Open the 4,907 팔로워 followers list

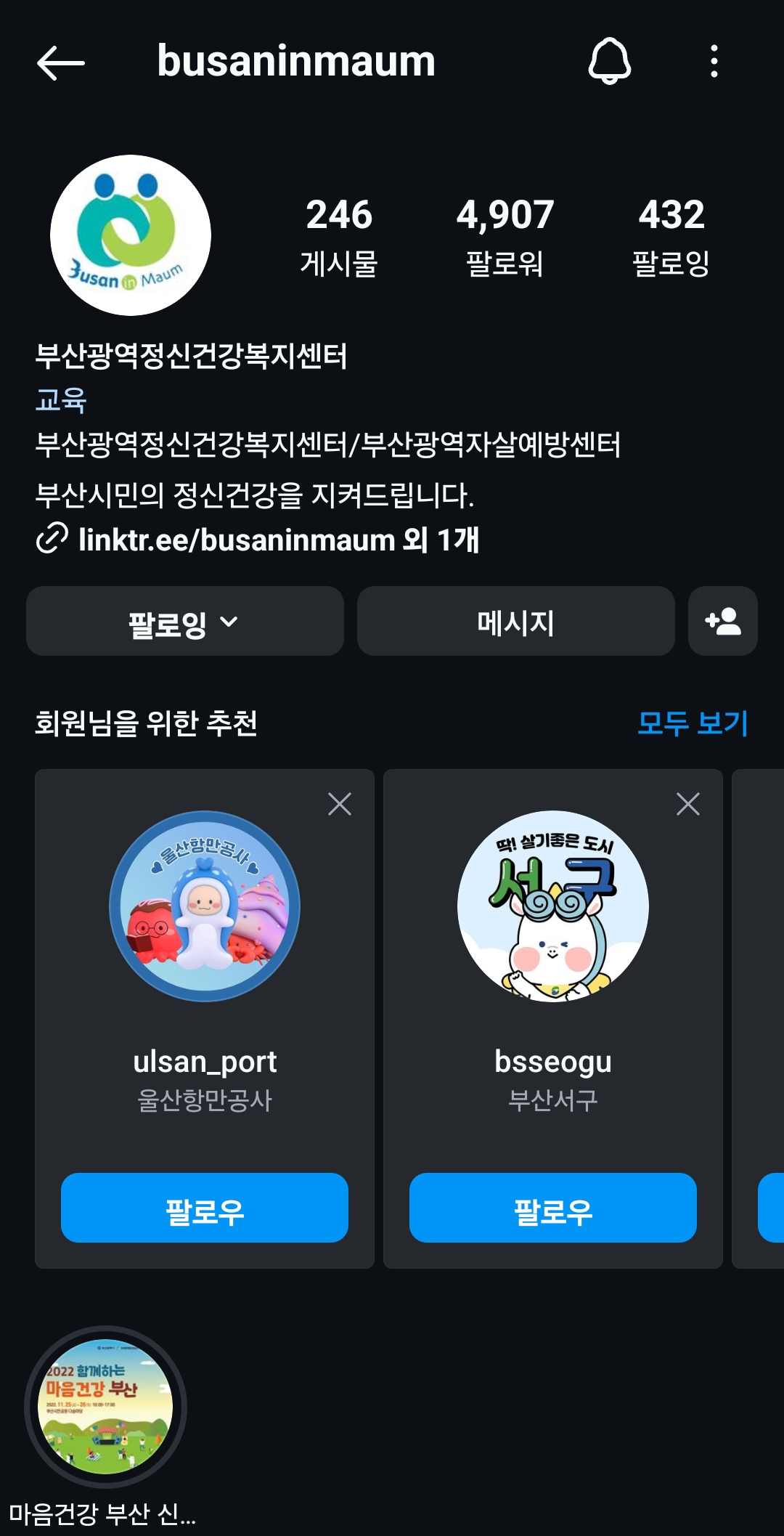(x=505, y=237)
